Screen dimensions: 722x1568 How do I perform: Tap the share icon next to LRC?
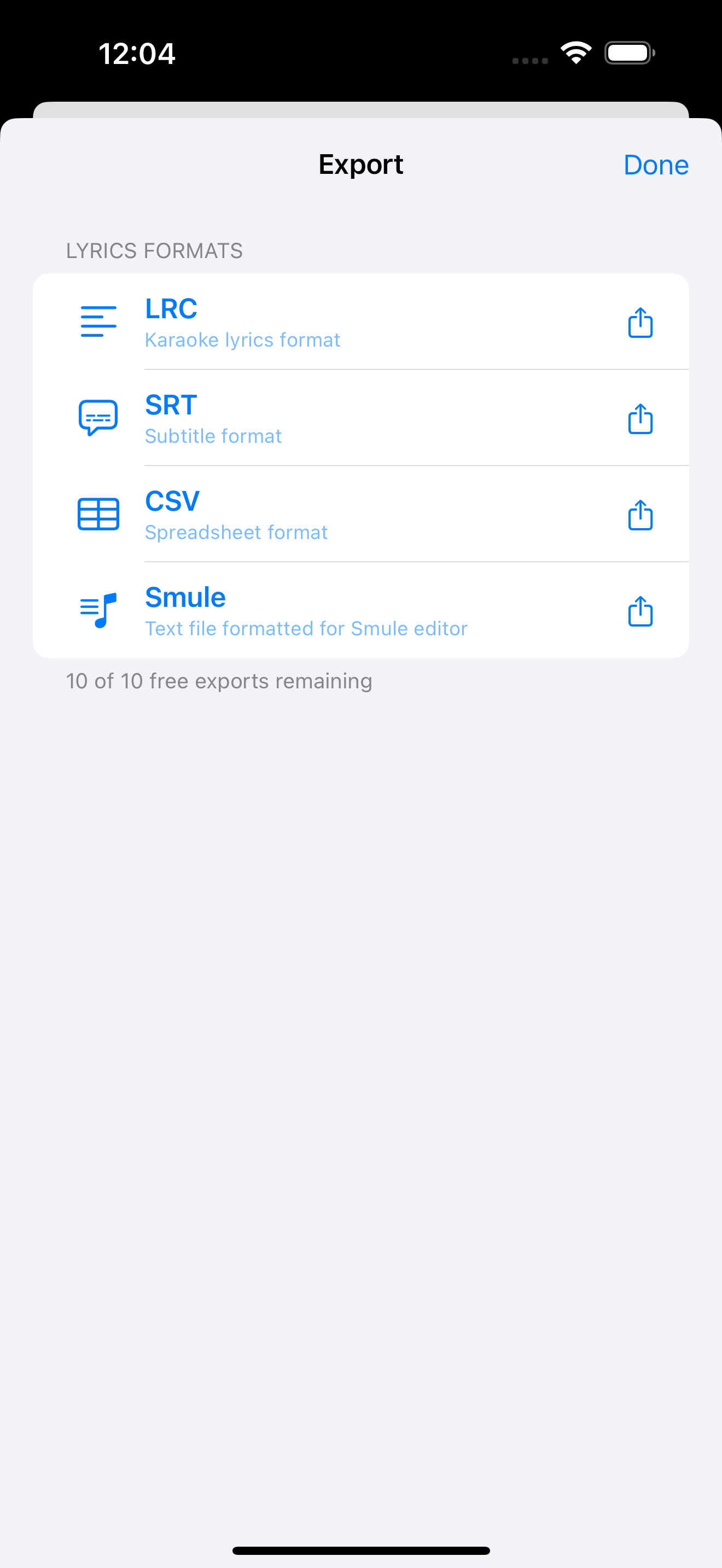(x=640, y=322)
